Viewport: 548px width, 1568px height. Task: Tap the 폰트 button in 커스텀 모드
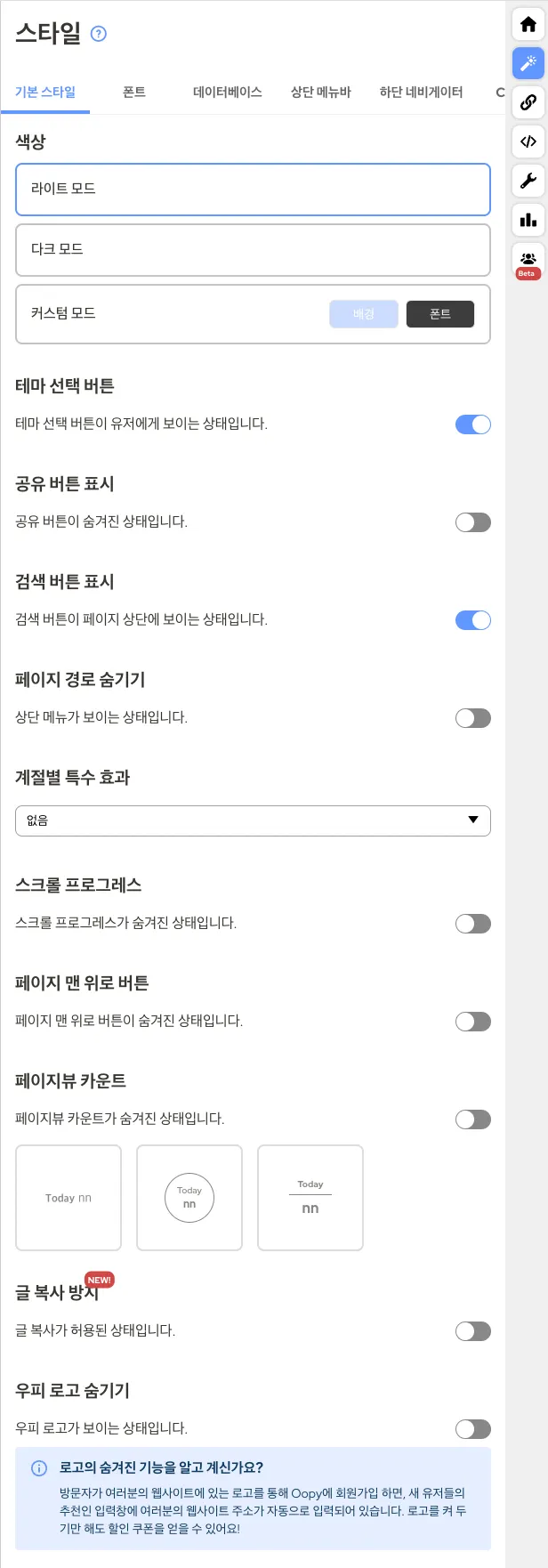(439, 314)
